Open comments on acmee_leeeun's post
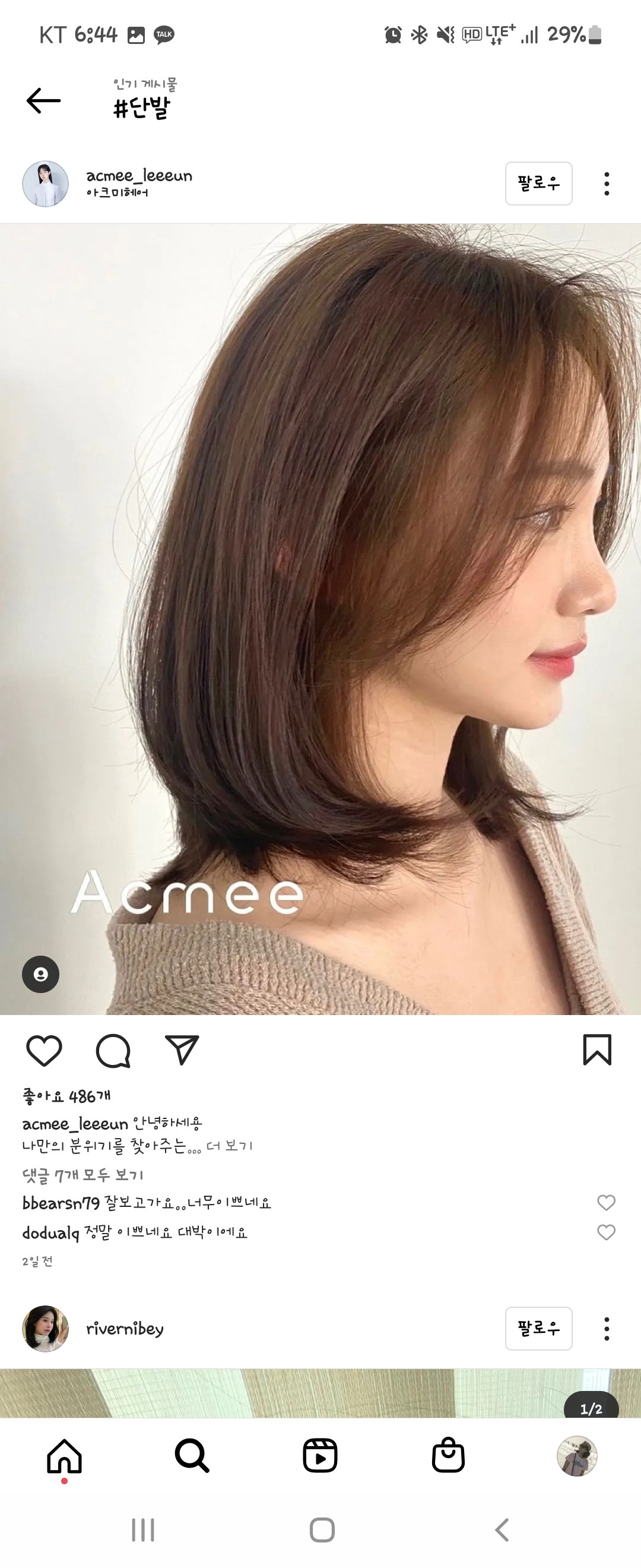 coord(113,1050)
